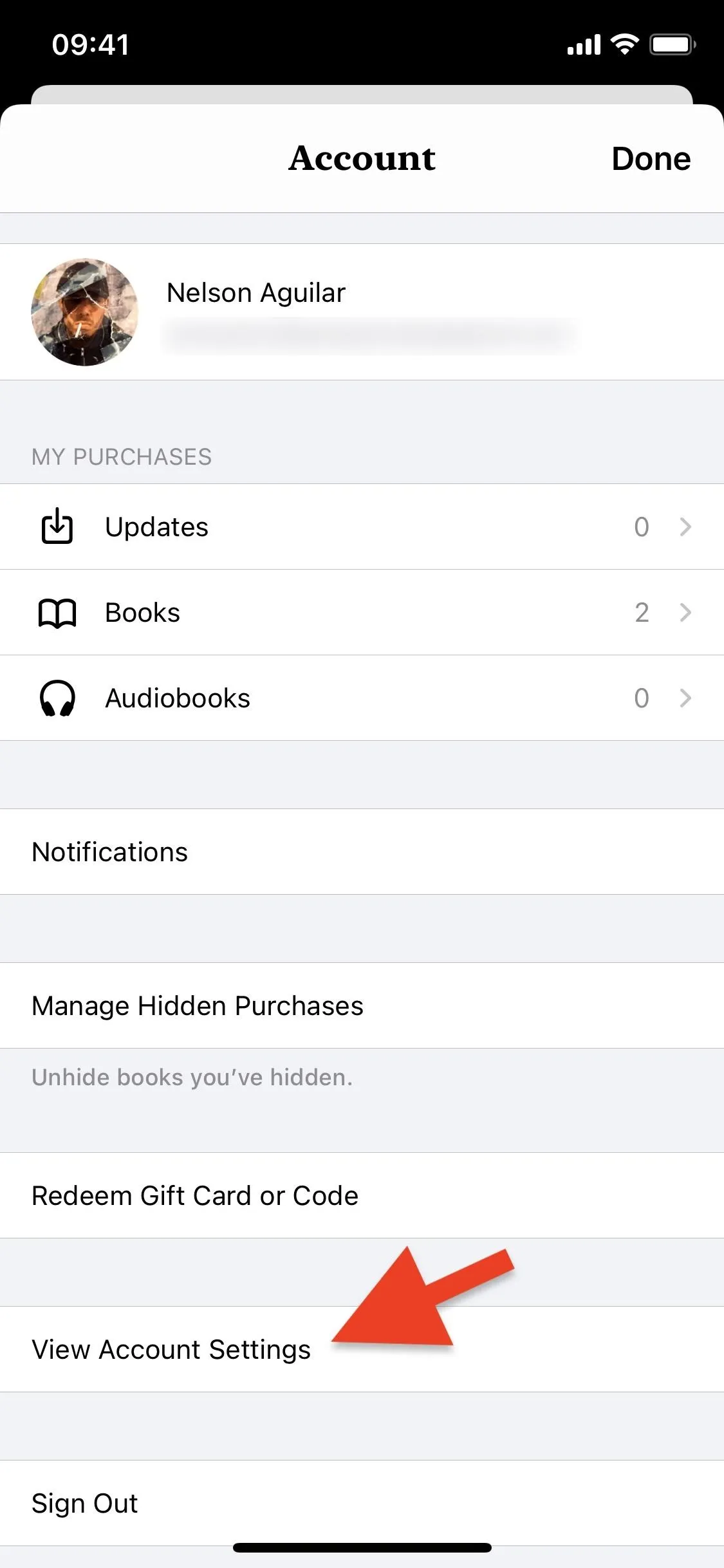Open purchased Books list

pyautogui.click(x=362, y=612)
